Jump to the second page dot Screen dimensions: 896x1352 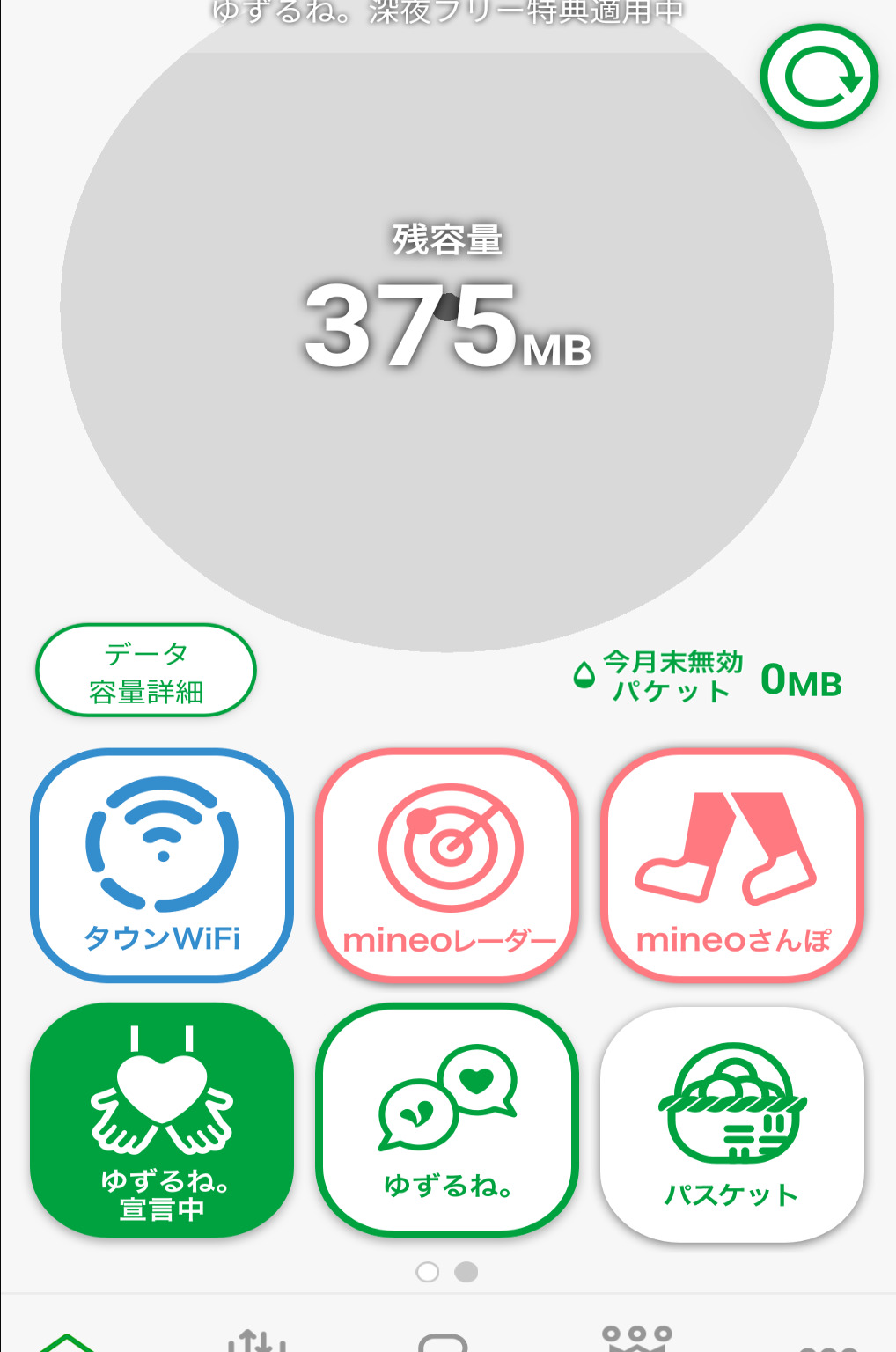click(x=466, y=1272)
